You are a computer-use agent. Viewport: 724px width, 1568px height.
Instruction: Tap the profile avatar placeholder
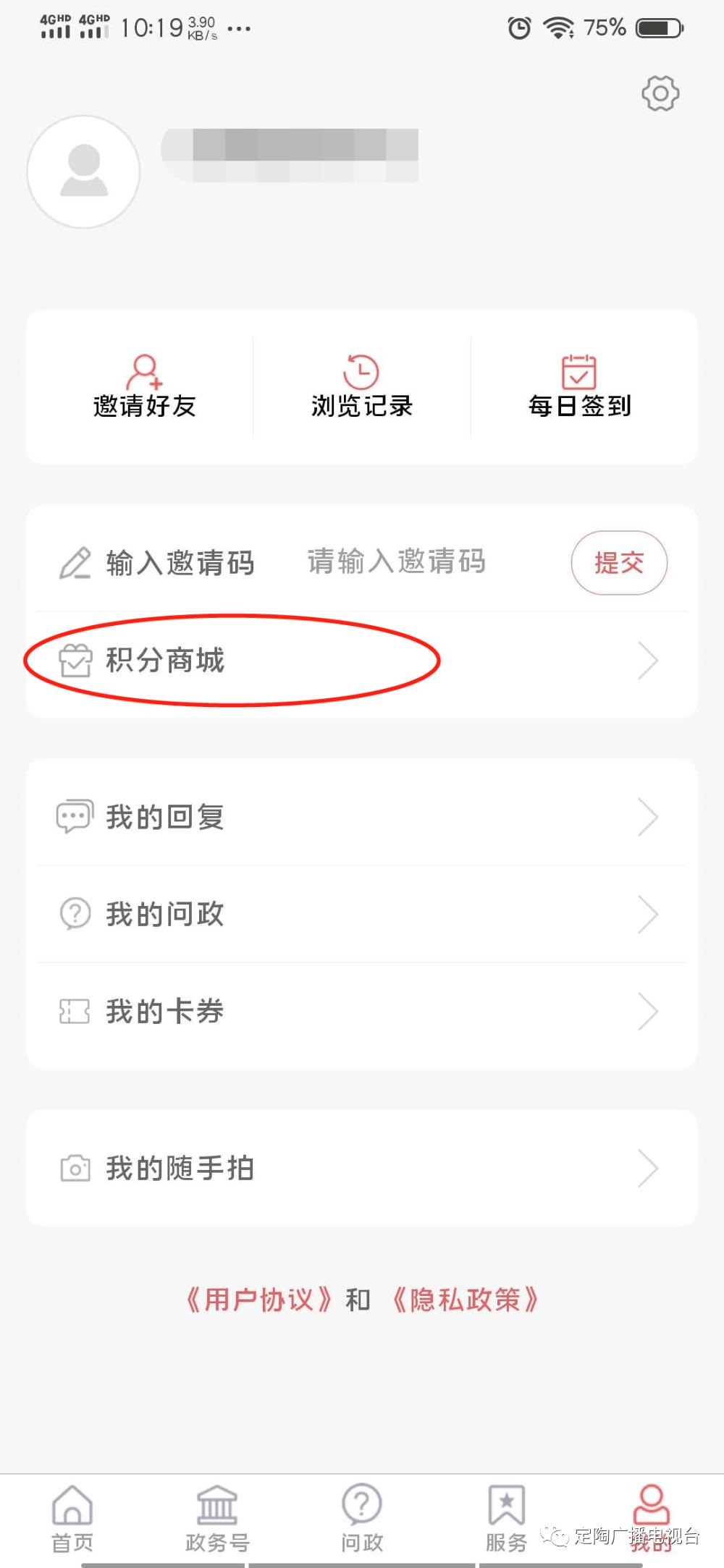[x=83, y=171]
